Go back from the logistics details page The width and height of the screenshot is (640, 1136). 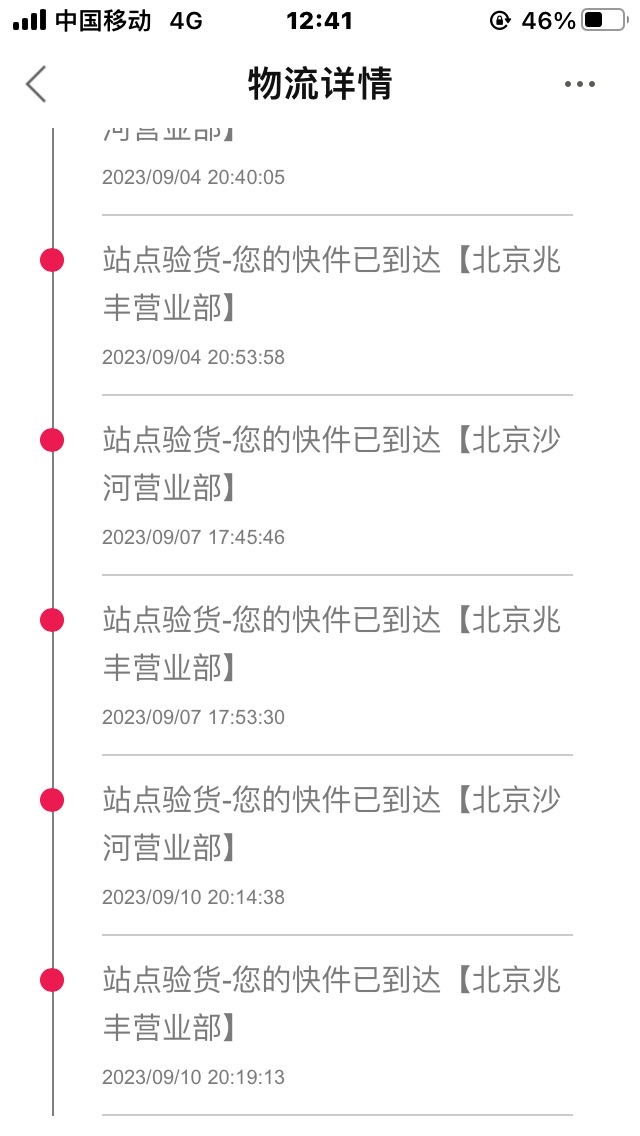tap(36, 84)
